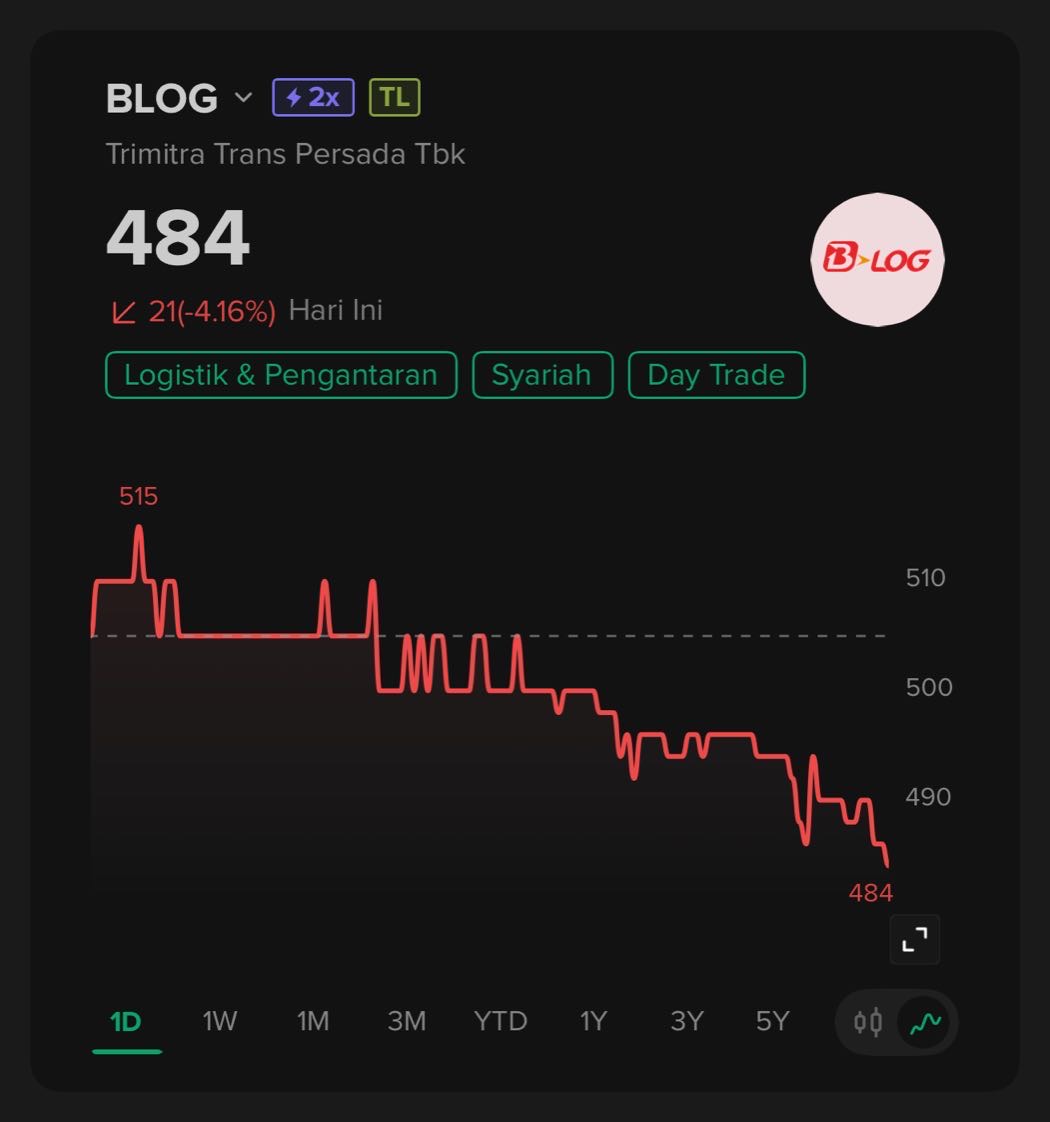Switch to the 3M timeframe
The height and width of the screenshot is (1122, 1050).
tap(406, 1021)
